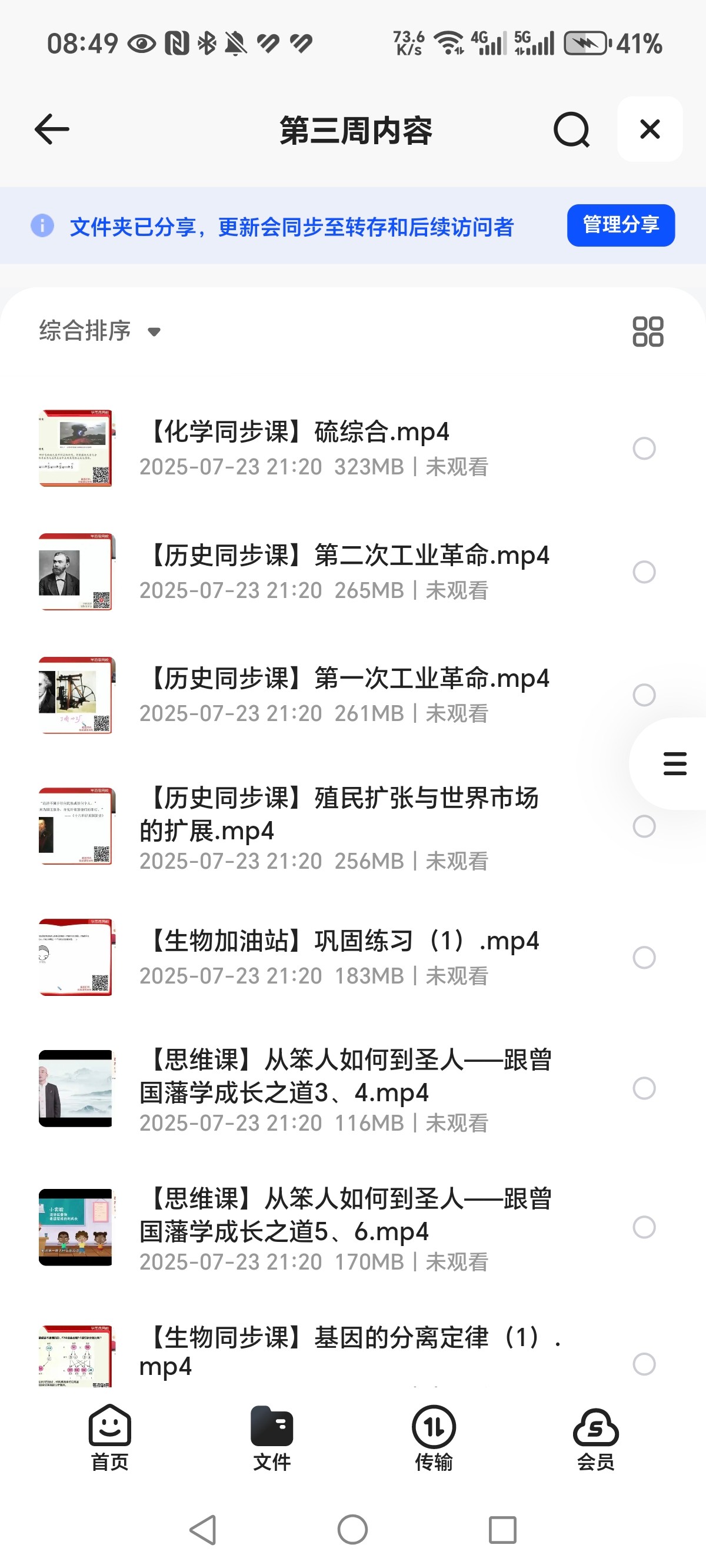This screenshot has width=706, height=1568.
Task: Open the floating side menu button
Action: pos(674,763)
